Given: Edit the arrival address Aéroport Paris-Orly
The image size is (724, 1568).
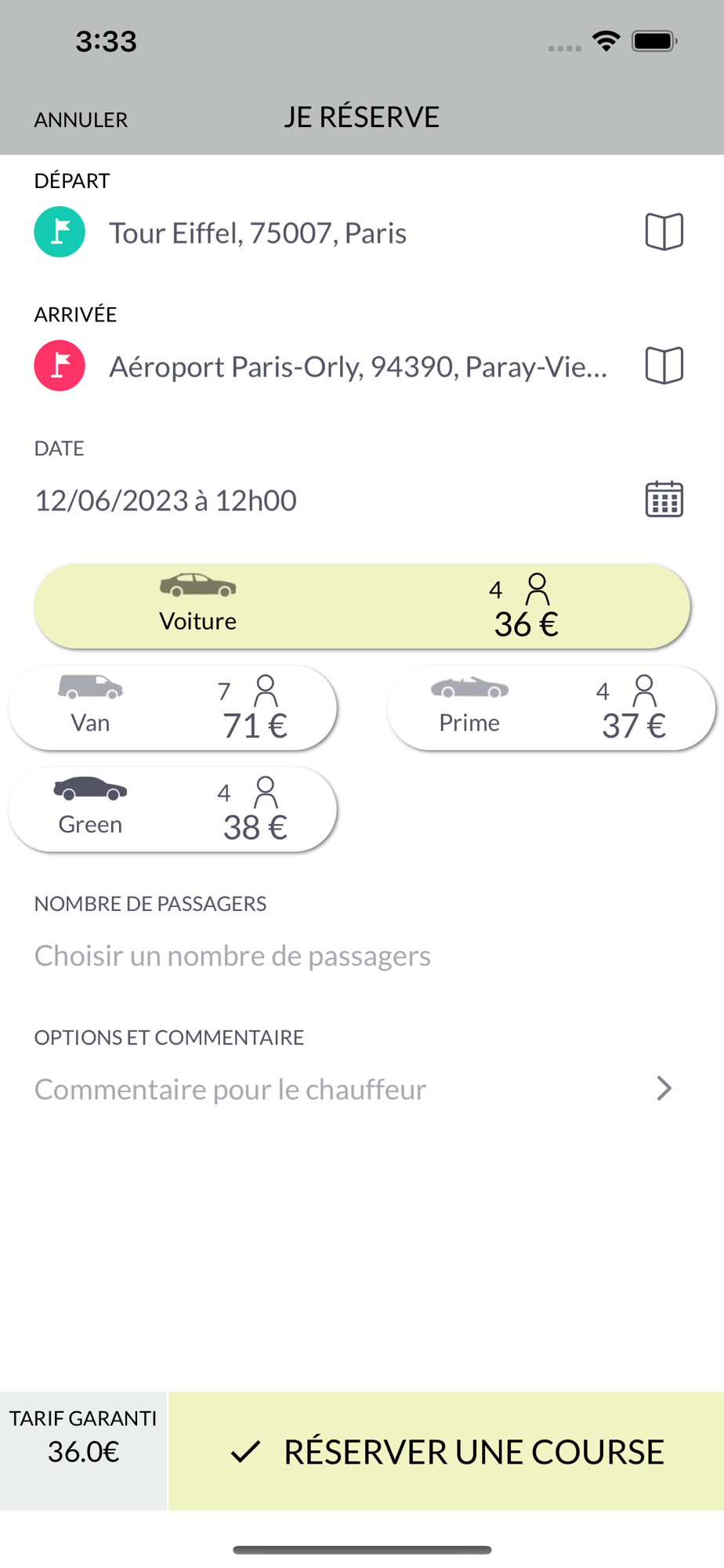Looking at the screenshot, I should pyautogui.click(x=358, y=366).
